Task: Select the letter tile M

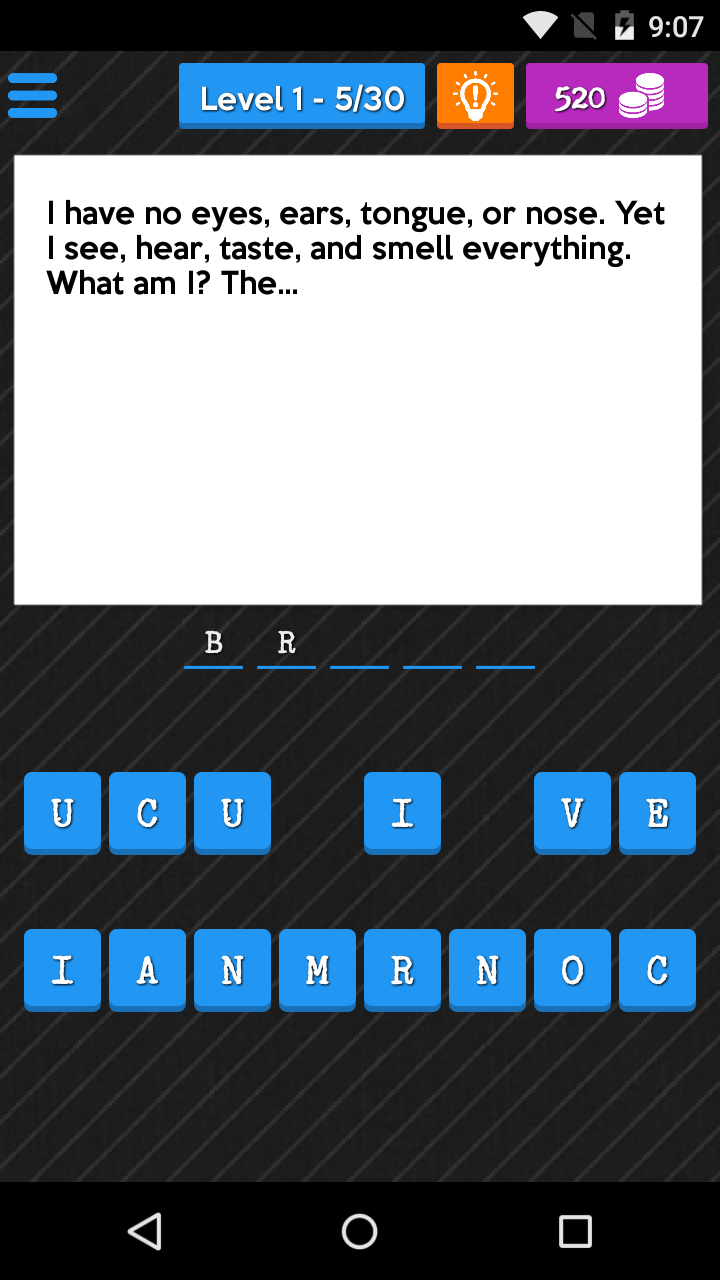Action: pos(317,969)
